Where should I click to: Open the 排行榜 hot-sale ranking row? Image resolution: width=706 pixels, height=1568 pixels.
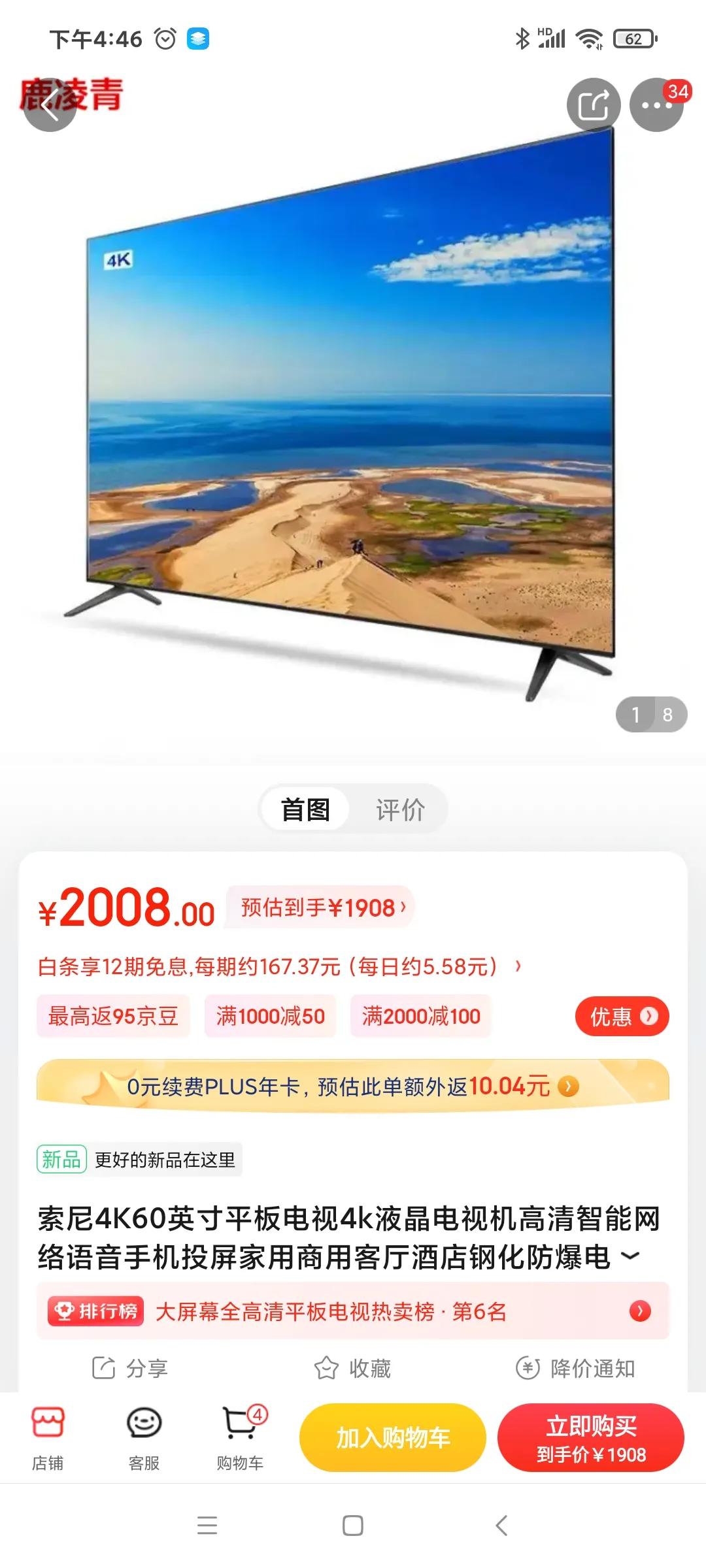pyautogui.click(x=352, y=1311)
